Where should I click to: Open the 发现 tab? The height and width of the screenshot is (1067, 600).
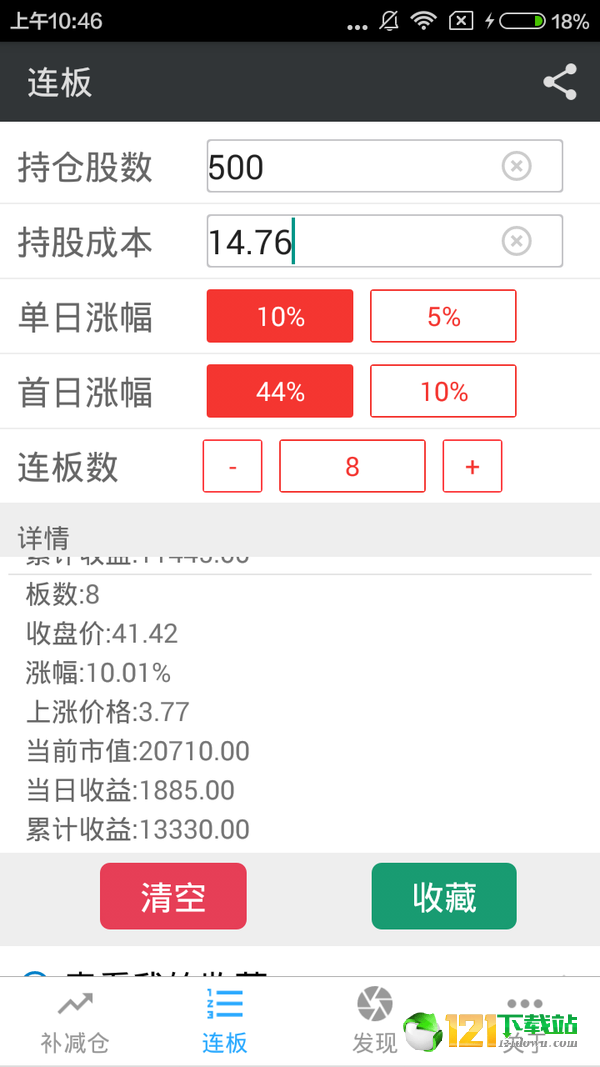(x=375, y=1022)
